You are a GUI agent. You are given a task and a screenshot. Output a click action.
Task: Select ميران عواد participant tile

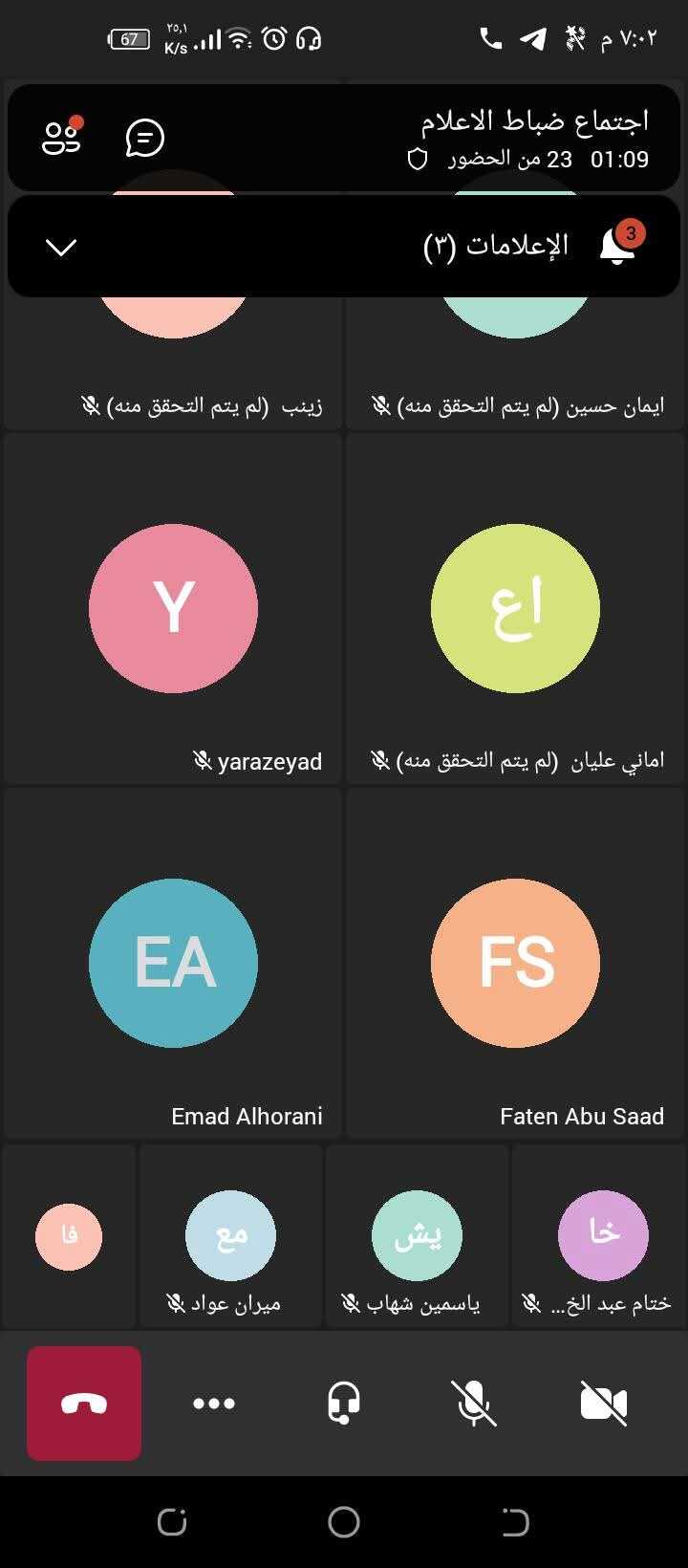230,1236
